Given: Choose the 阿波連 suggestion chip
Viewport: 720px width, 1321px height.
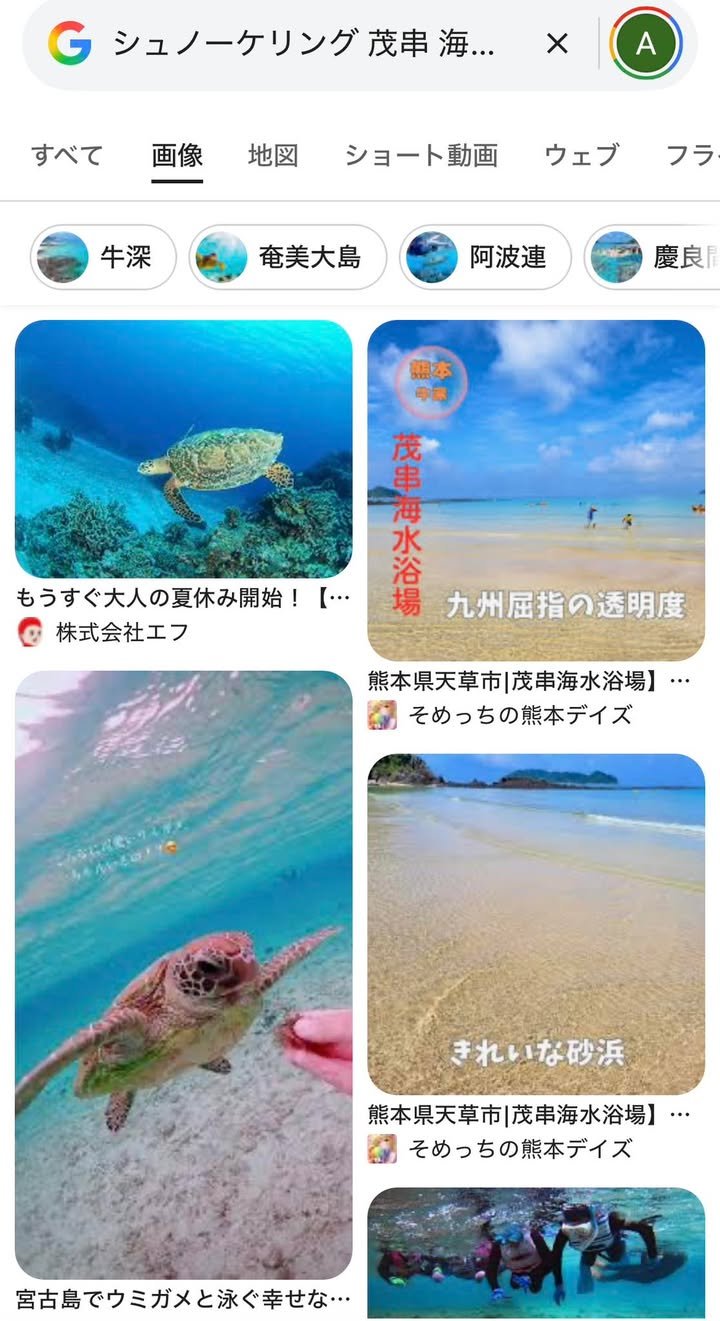Looking at the screenshot, I should pyautogui.click(x=486, y=257).
